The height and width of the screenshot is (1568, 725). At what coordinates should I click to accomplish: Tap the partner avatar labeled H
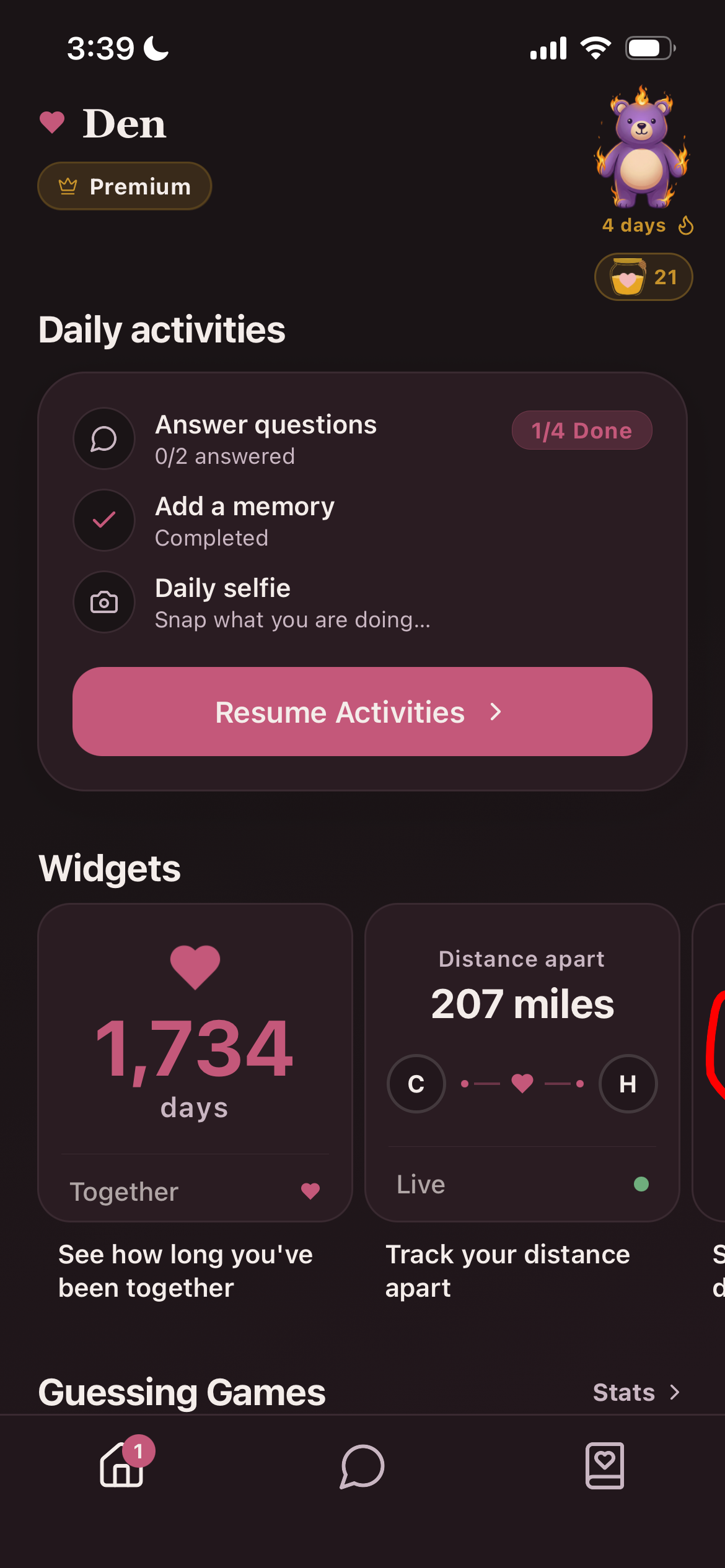(x=627, y=1084)
